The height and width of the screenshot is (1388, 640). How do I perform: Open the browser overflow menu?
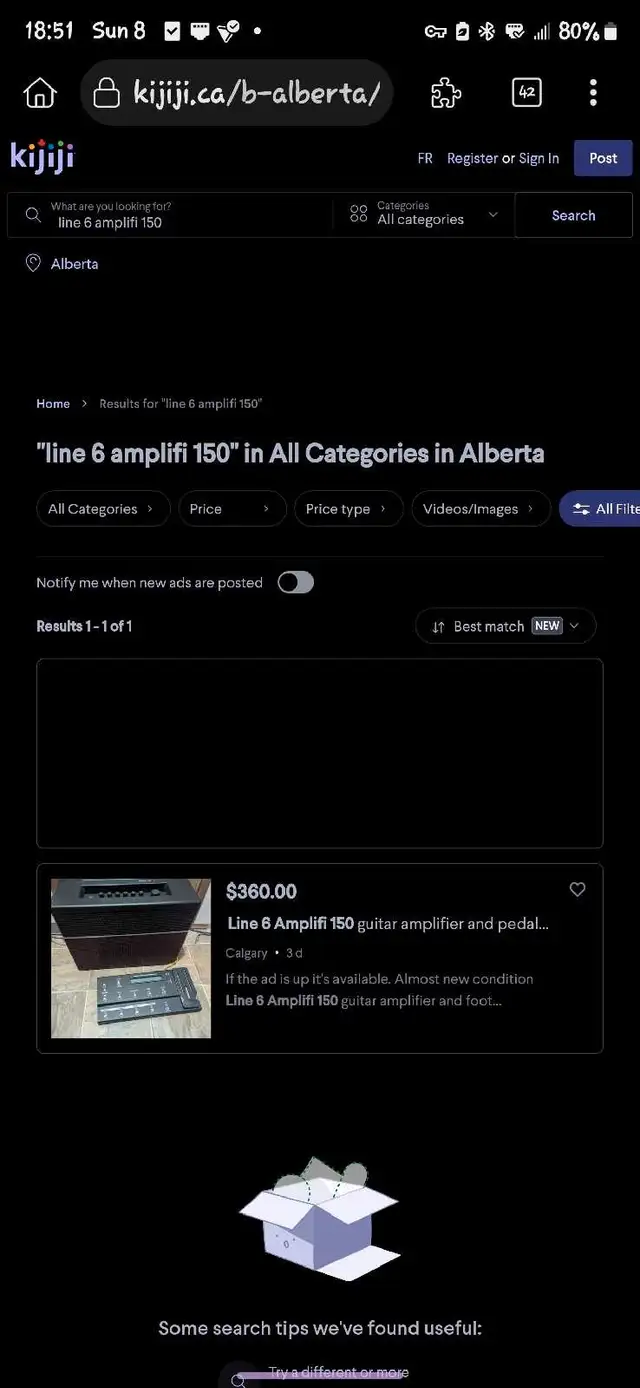593,93
